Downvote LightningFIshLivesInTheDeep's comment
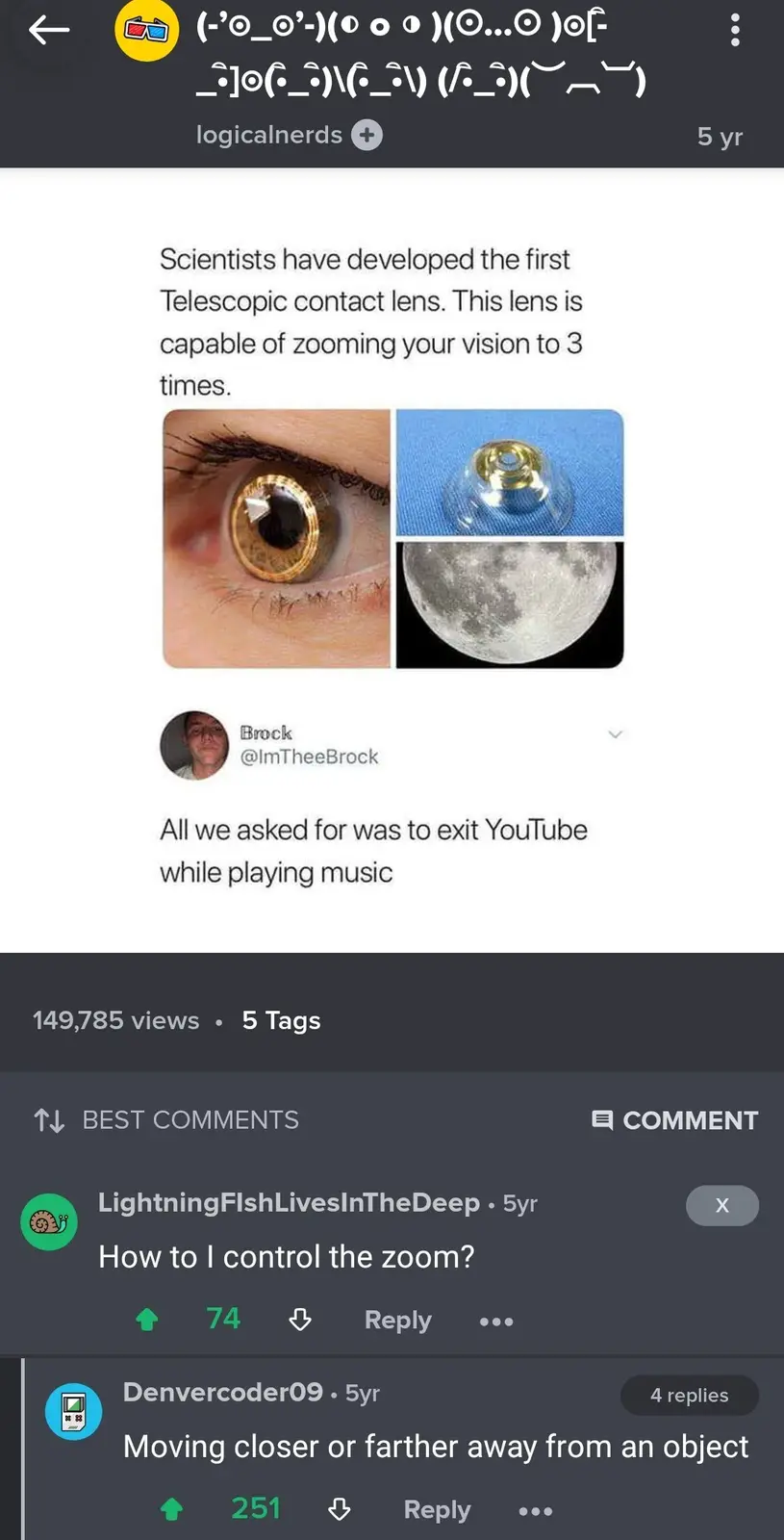This screenshot has height=1540, width=784. pos(300,1320)
